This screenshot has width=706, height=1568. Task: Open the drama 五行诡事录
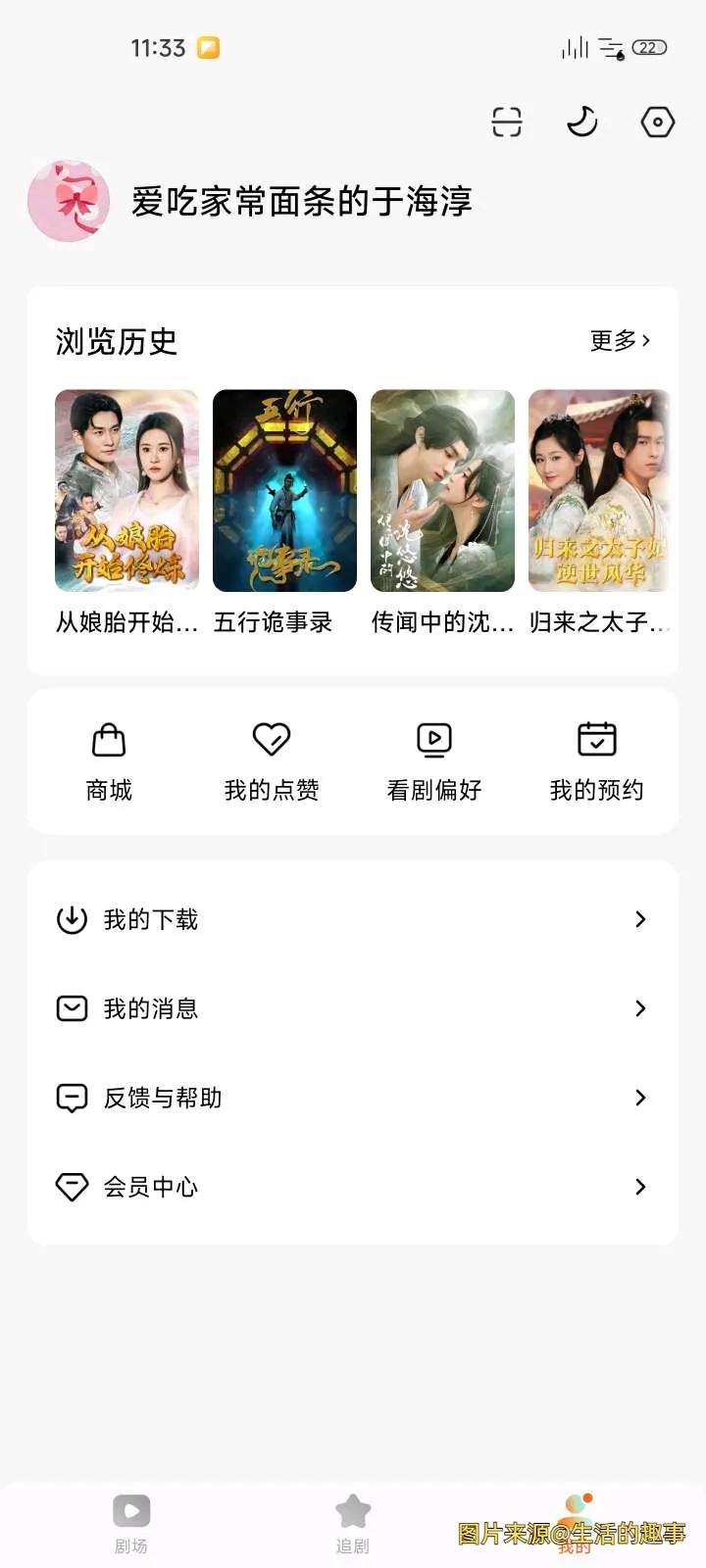pyautogui.click(x=284, y=491)
